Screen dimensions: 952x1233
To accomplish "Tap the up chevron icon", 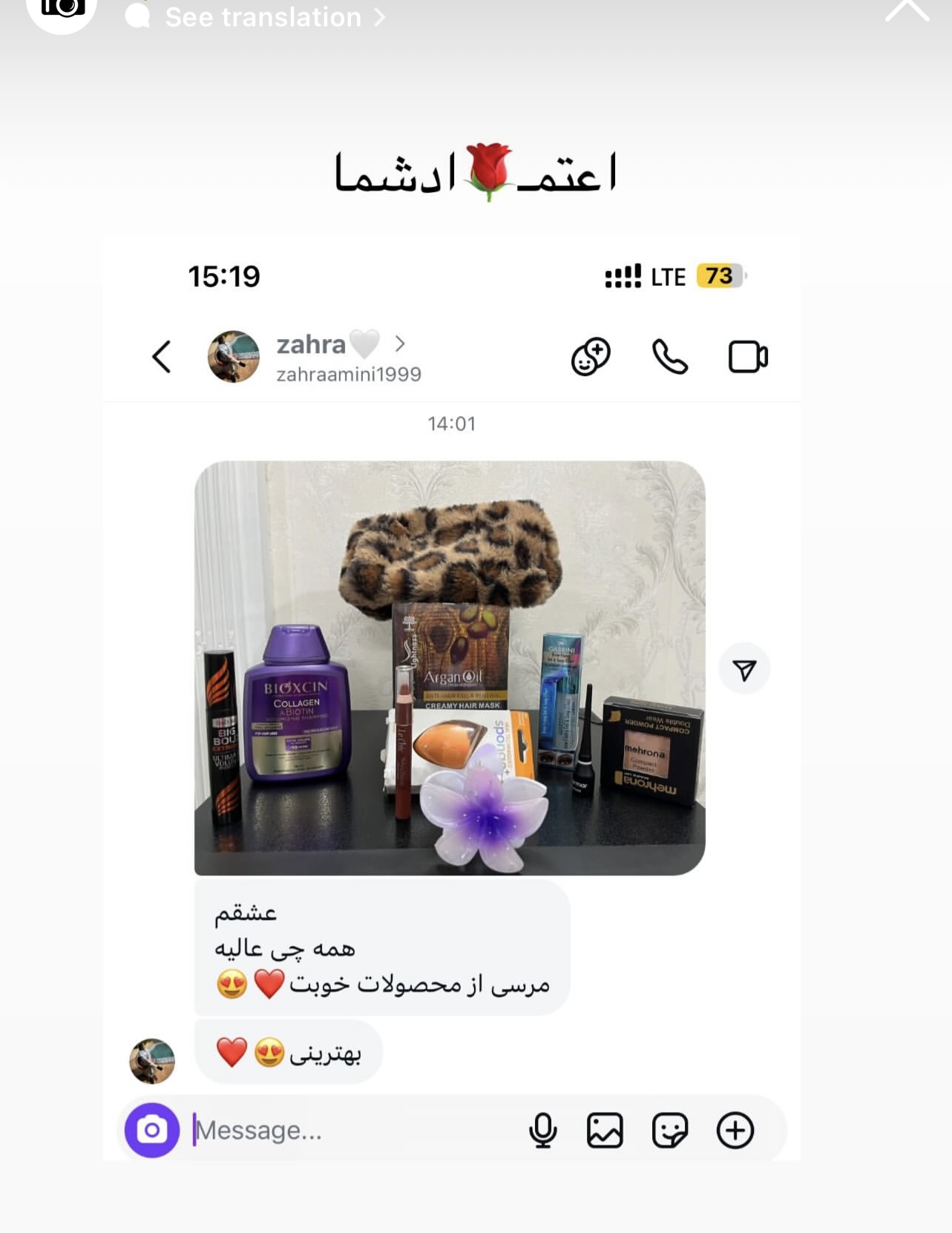I will point(907,10).
